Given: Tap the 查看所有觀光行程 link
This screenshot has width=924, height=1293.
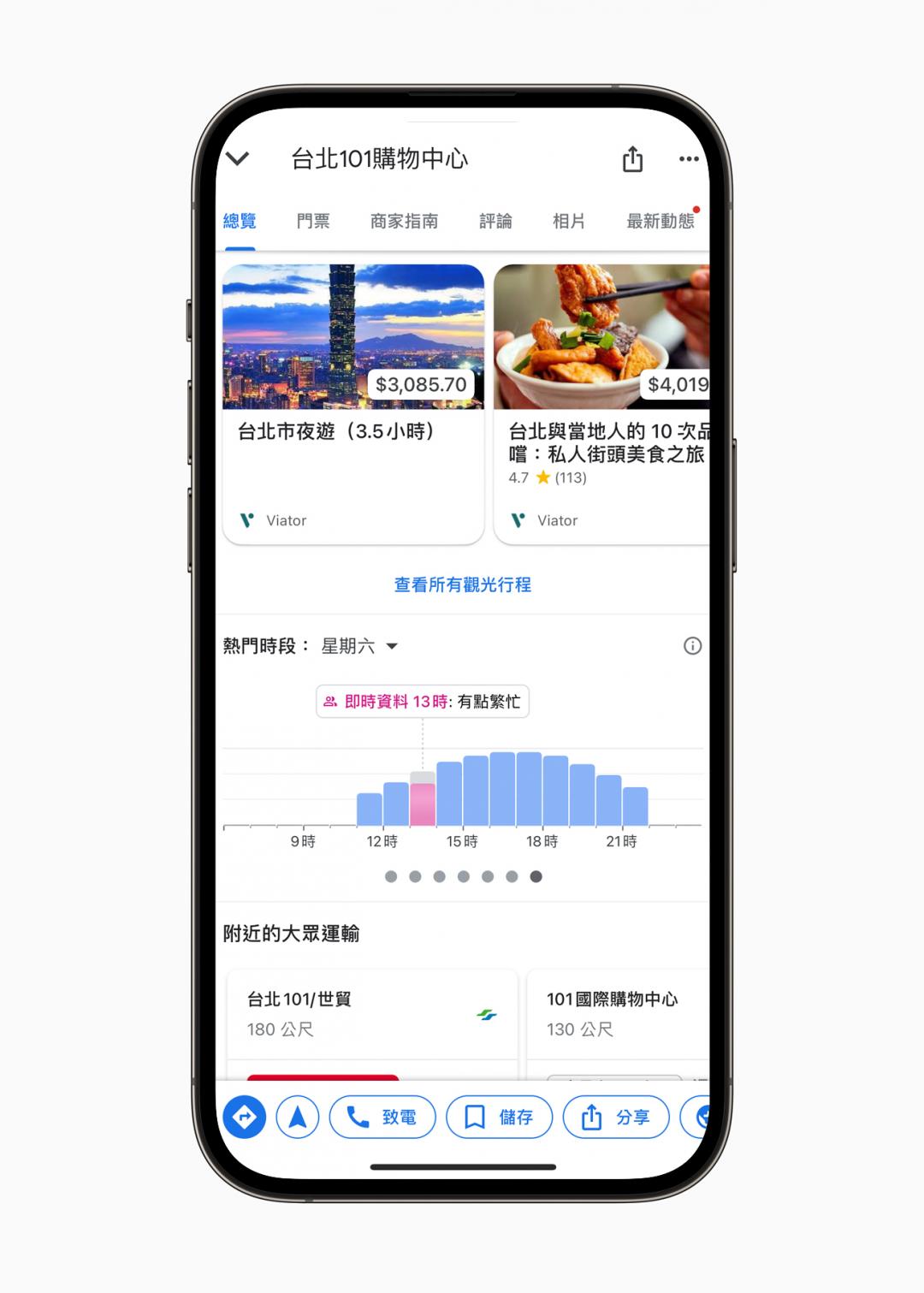Looking at the screenshot, I should click(462, 584).
